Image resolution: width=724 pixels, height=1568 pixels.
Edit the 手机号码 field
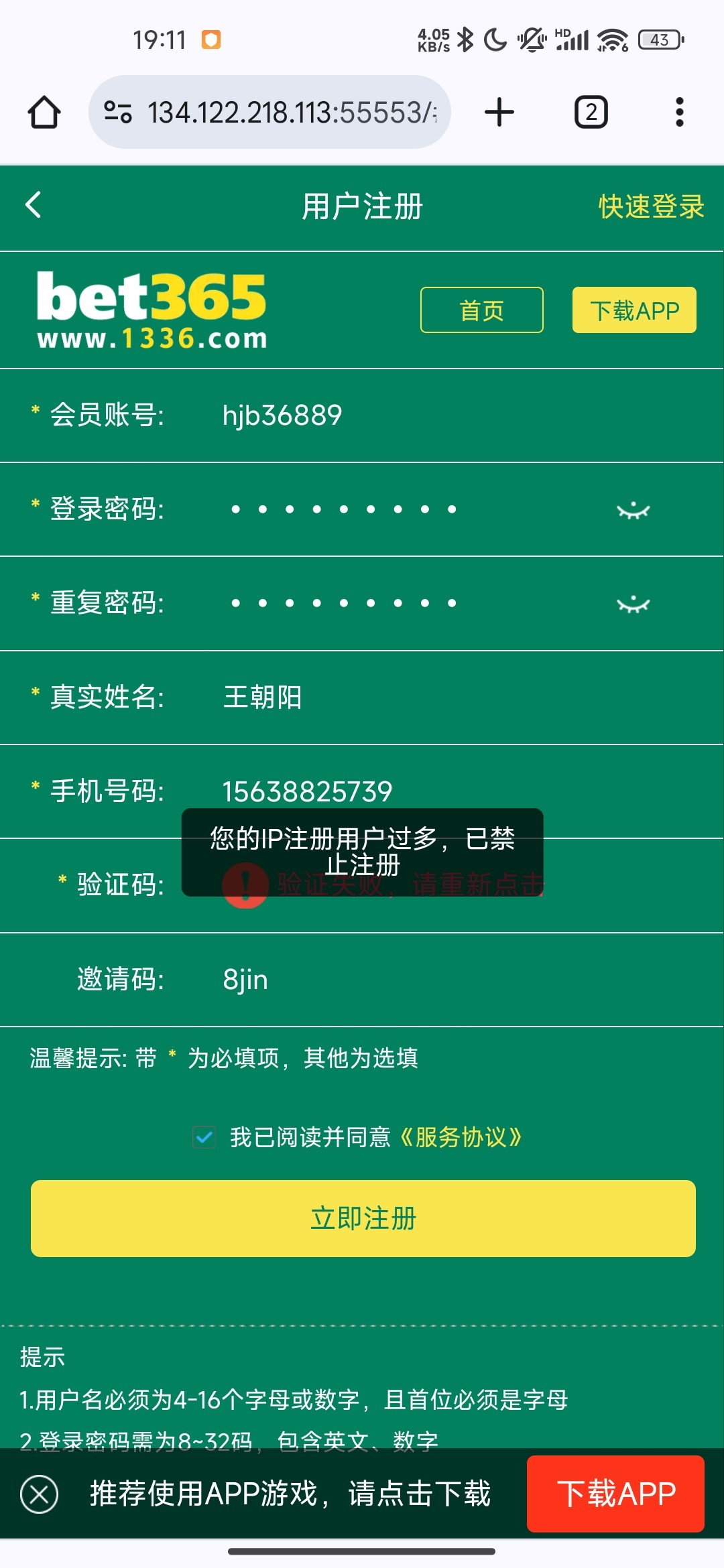pyautogui.click(x=402, y=791)
